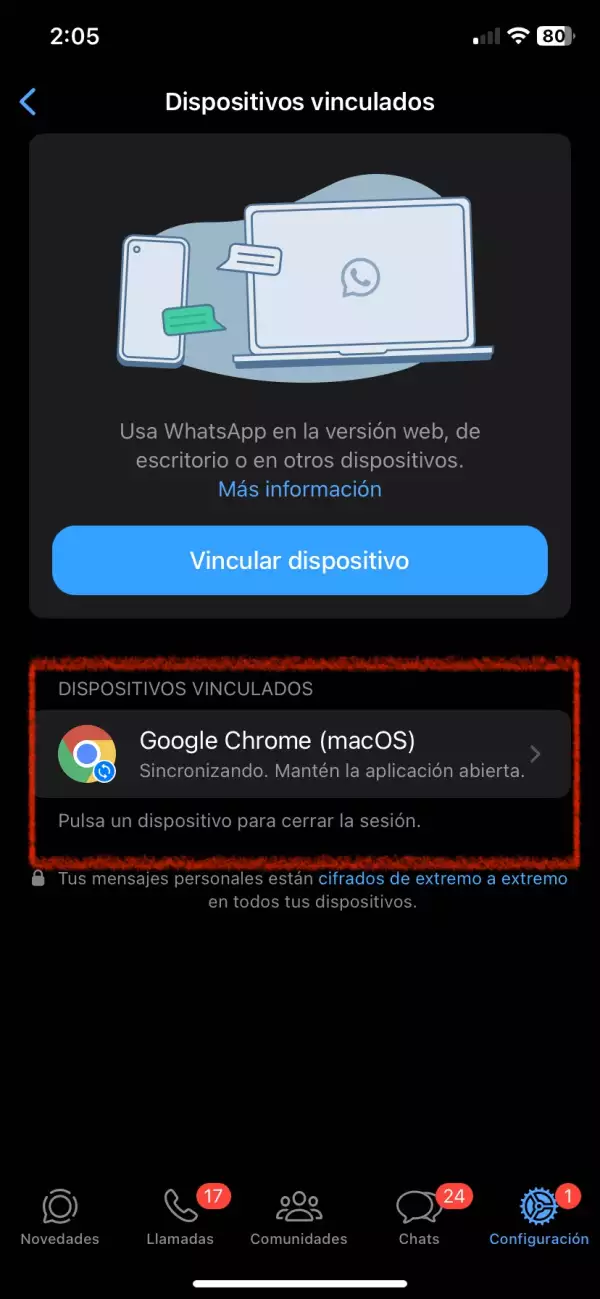Image resolution: width=600 pixels, height=1299 pixels.
Task: Open the Google Chrome (macOS) linked device
Action: pos(300,754)
